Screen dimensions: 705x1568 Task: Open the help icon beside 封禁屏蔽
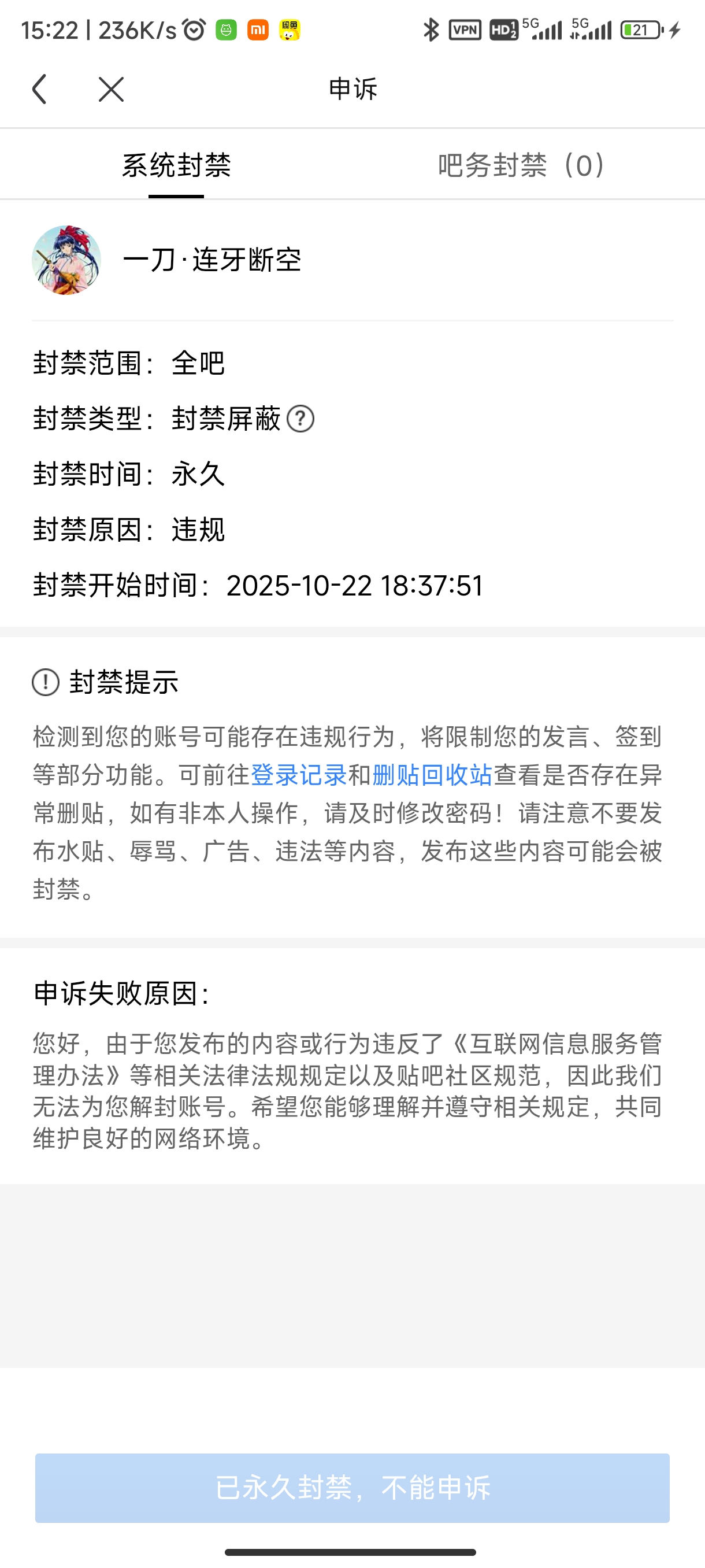pos(300,419)
